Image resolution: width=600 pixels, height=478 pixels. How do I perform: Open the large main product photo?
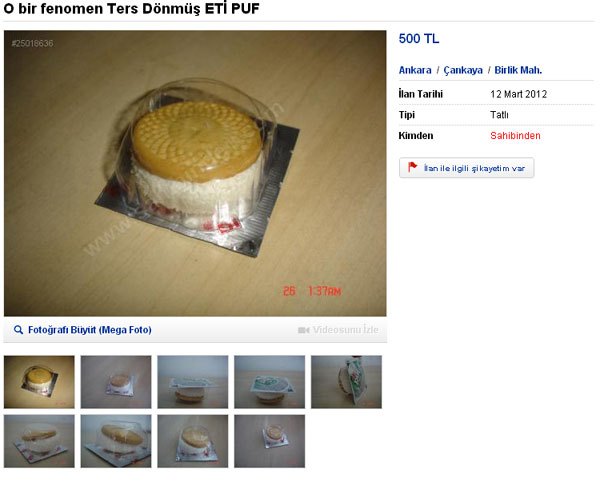pyautogui.click(x=195, y=173)
